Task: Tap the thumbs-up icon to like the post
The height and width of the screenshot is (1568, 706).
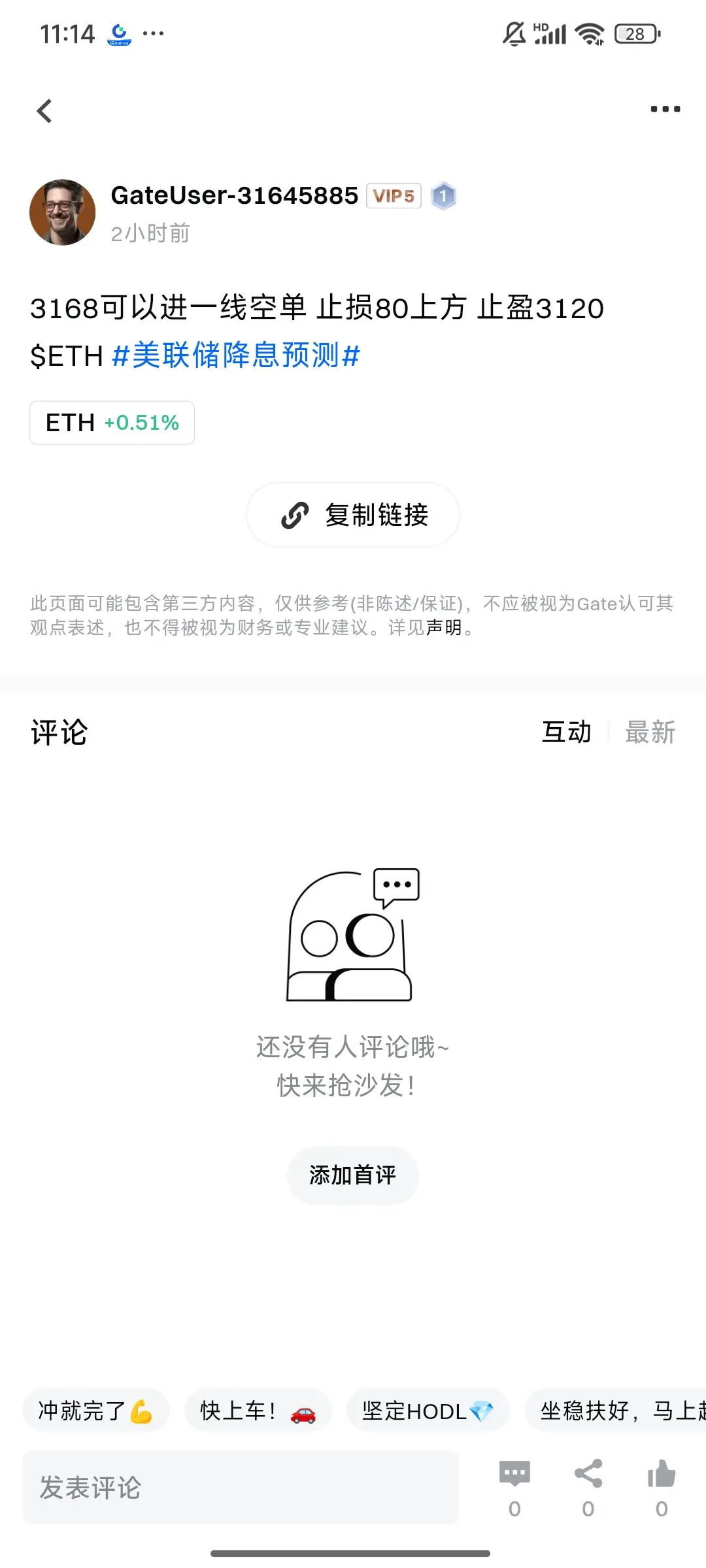Action: pos(662,1473)
